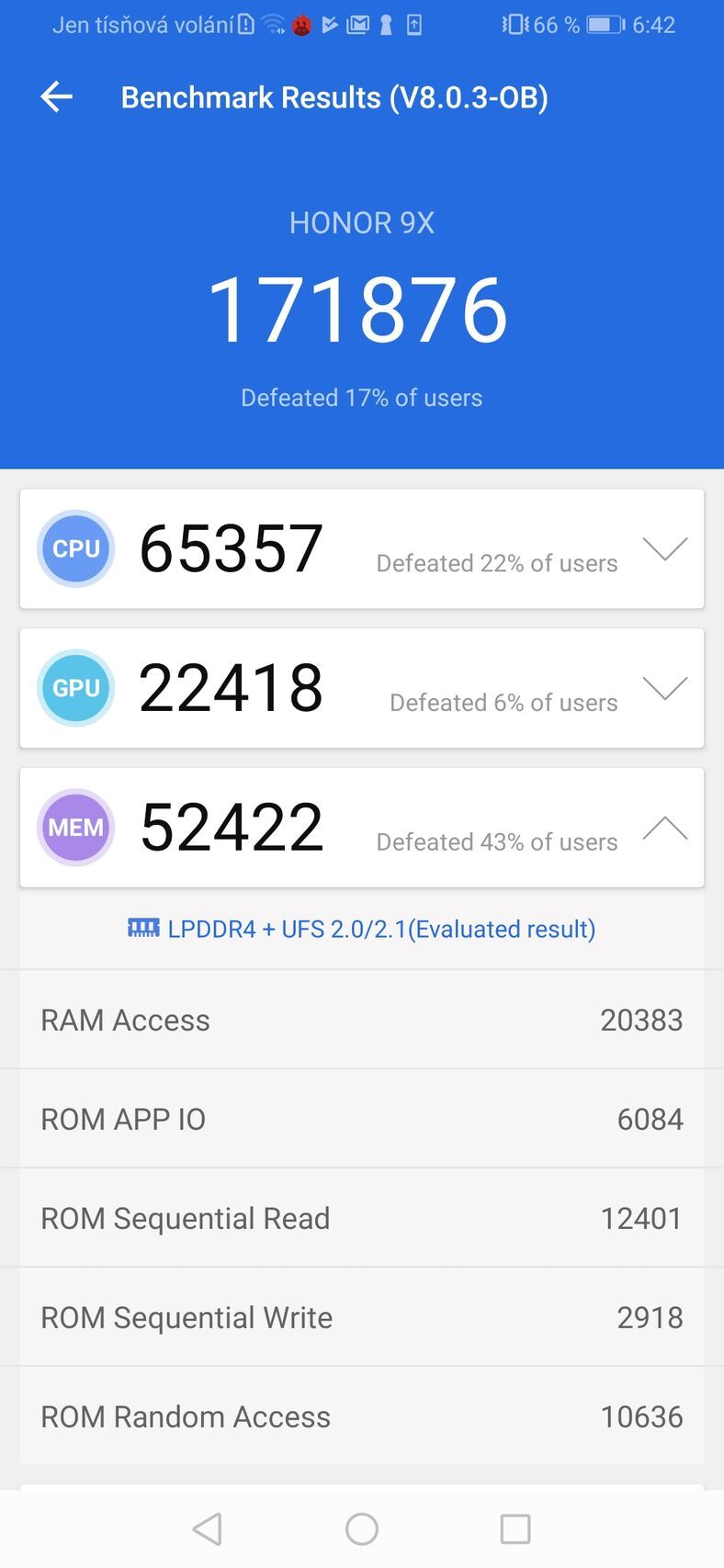Tap the back arrow on Benchmark Results

[x=56, y=96]
